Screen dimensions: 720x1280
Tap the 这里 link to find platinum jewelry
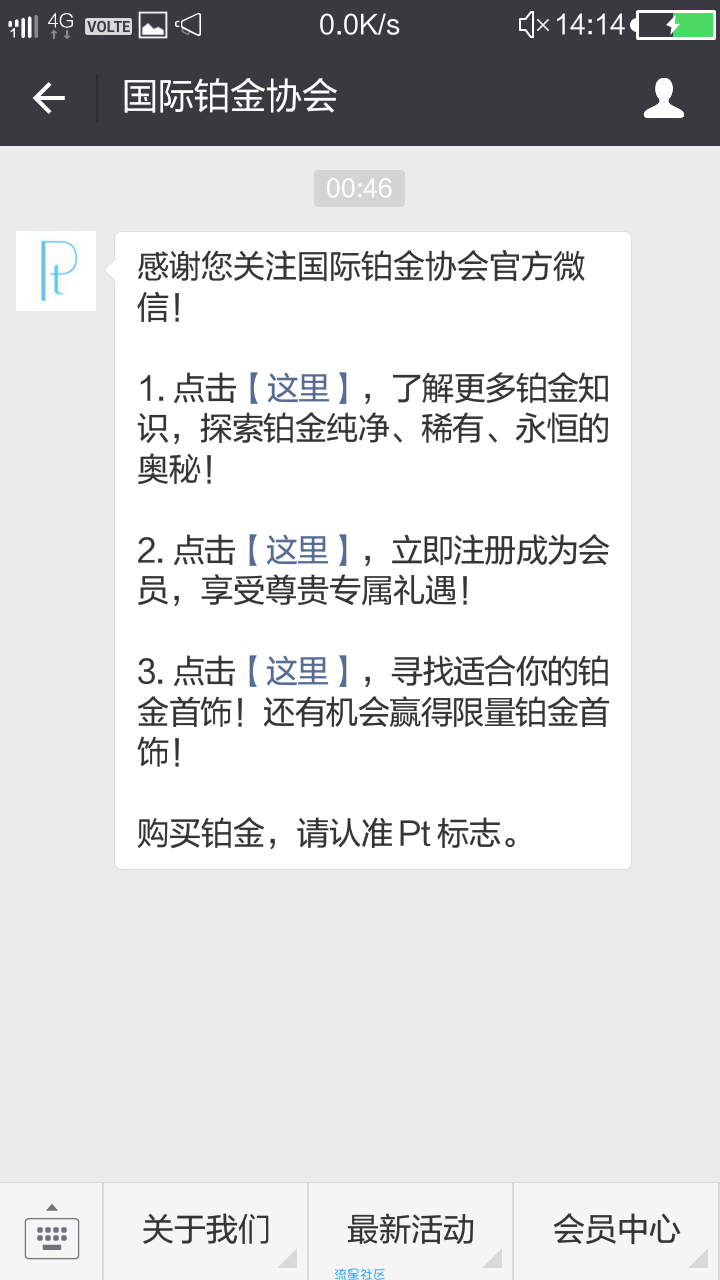(298, 672)
